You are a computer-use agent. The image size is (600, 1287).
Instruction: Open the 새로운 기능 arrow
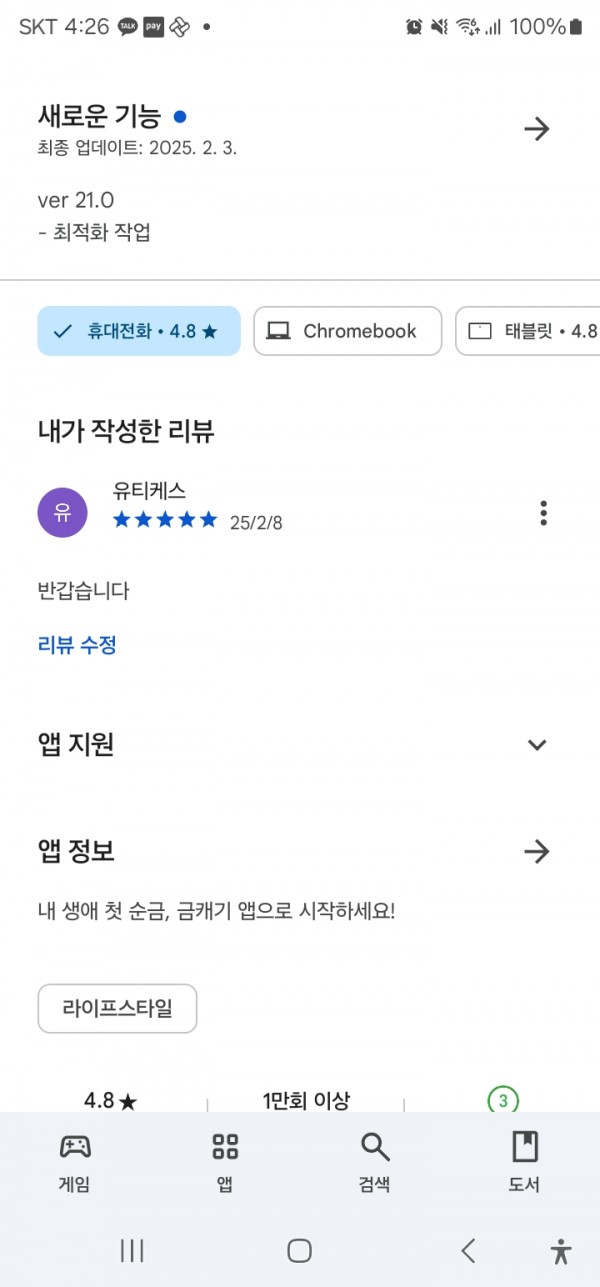(x=537, y=129)
